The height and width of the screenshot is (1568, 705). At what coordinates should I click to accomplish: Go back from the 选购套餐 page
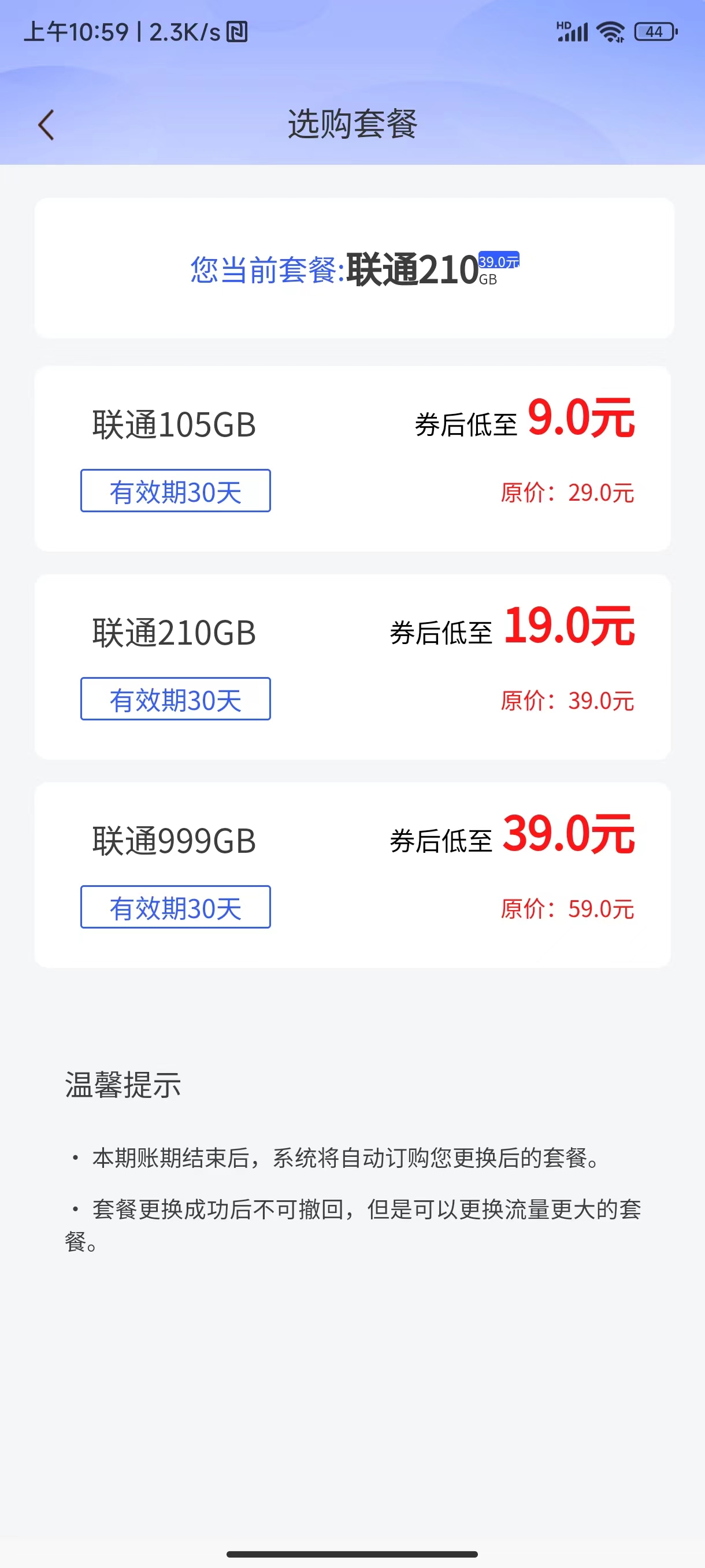click(x=46, y=125)
